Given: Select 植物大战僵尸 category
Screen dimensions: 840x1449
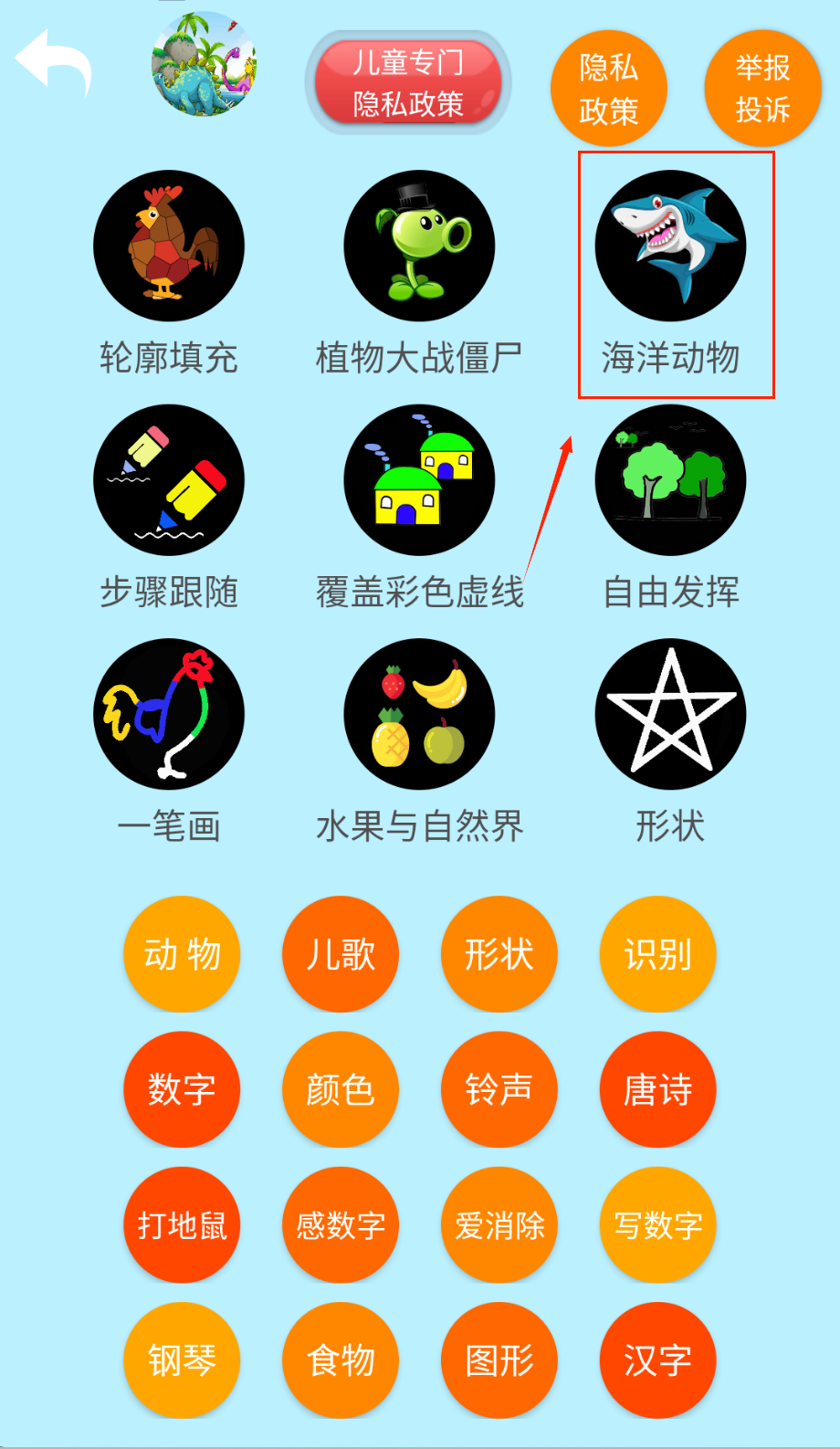Looking at the screenshot, I should [419, 247].
